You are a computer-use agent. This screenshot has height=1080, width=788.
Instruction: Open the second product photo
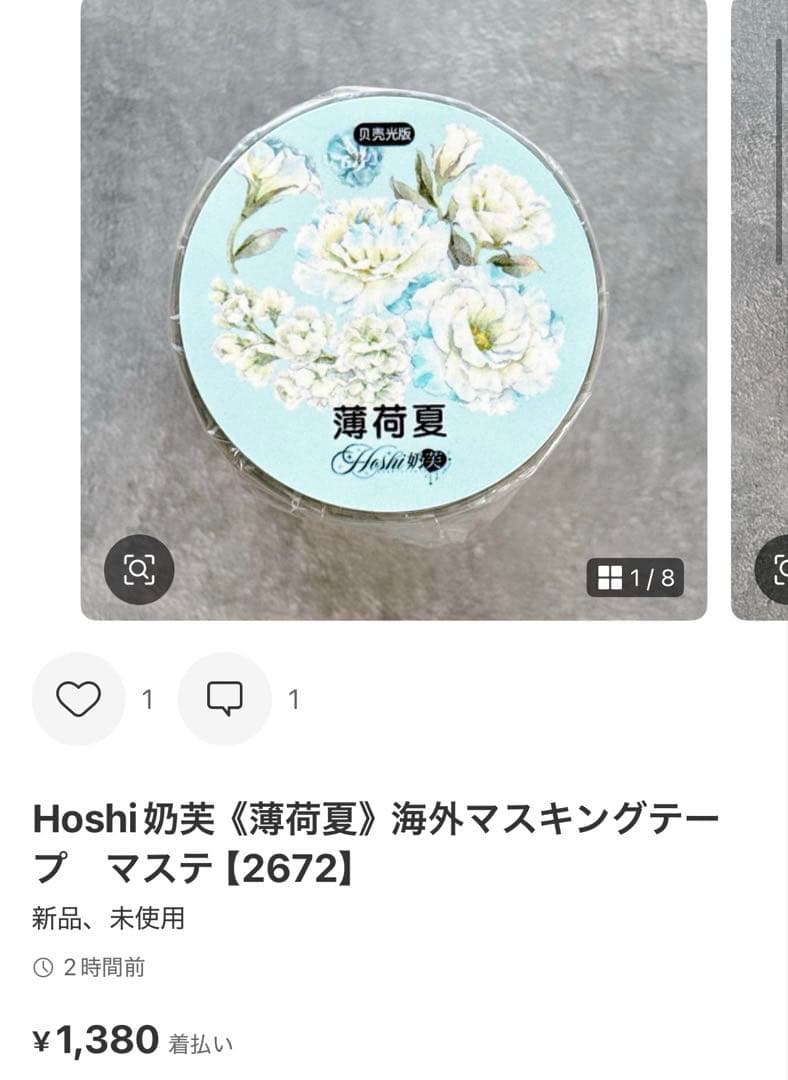click(x=762, y=300)
